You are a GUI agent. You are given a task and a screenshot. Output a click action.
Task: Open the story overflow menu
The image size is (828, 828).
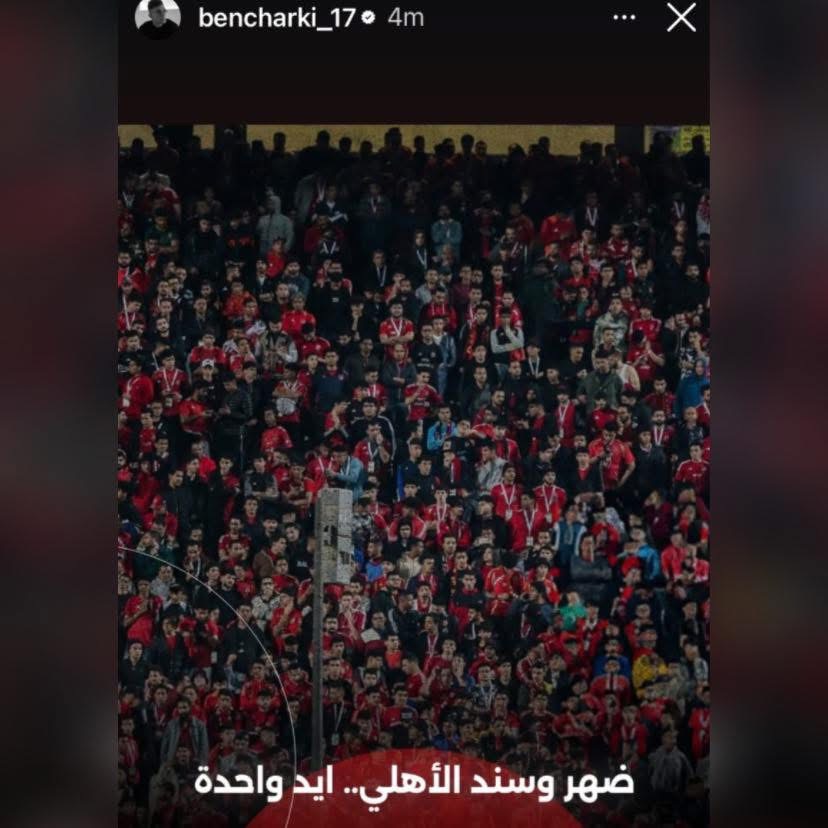(x=624, y=17)
